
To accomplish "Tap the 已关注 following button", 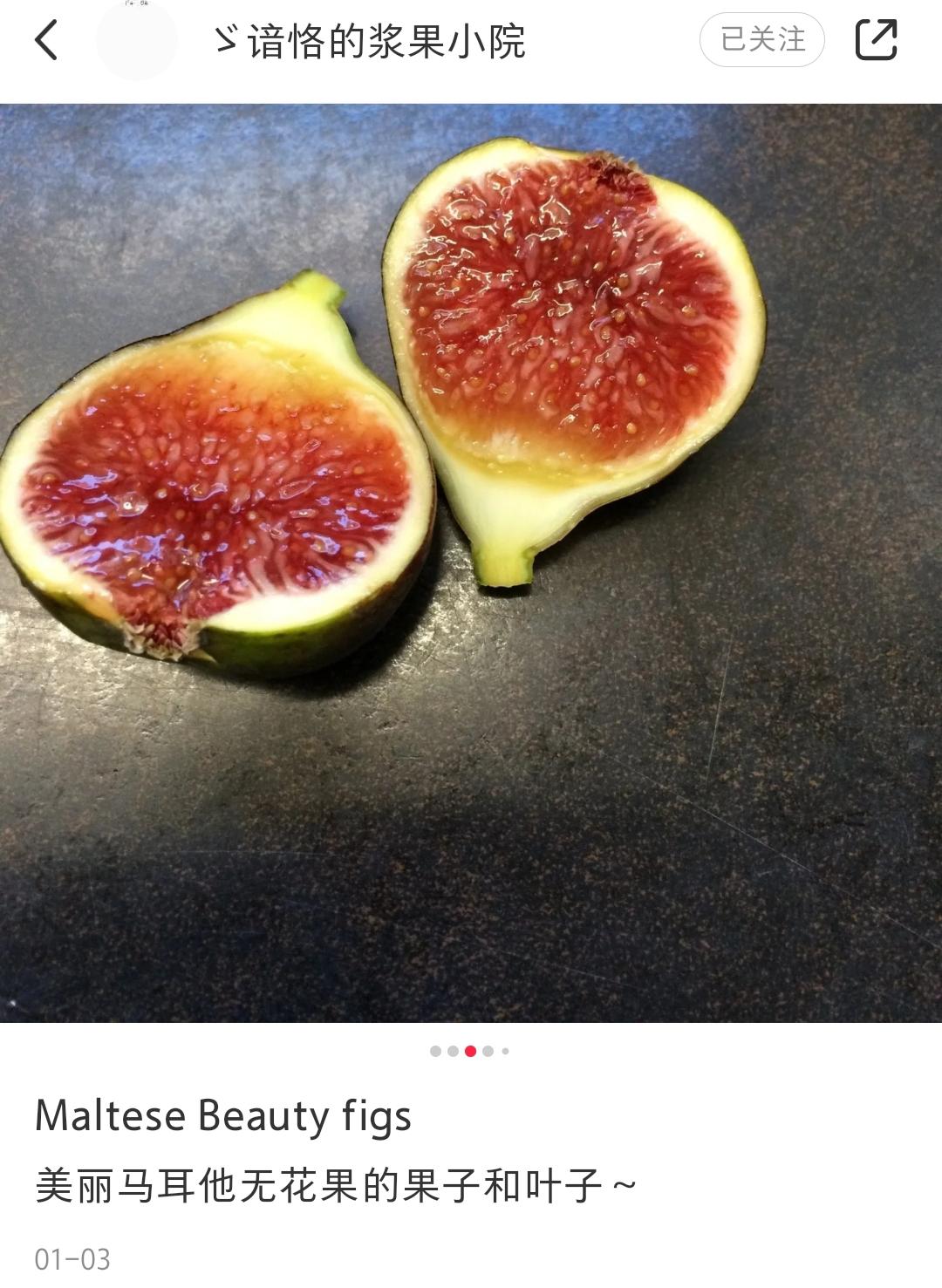I will coord(761,40).
